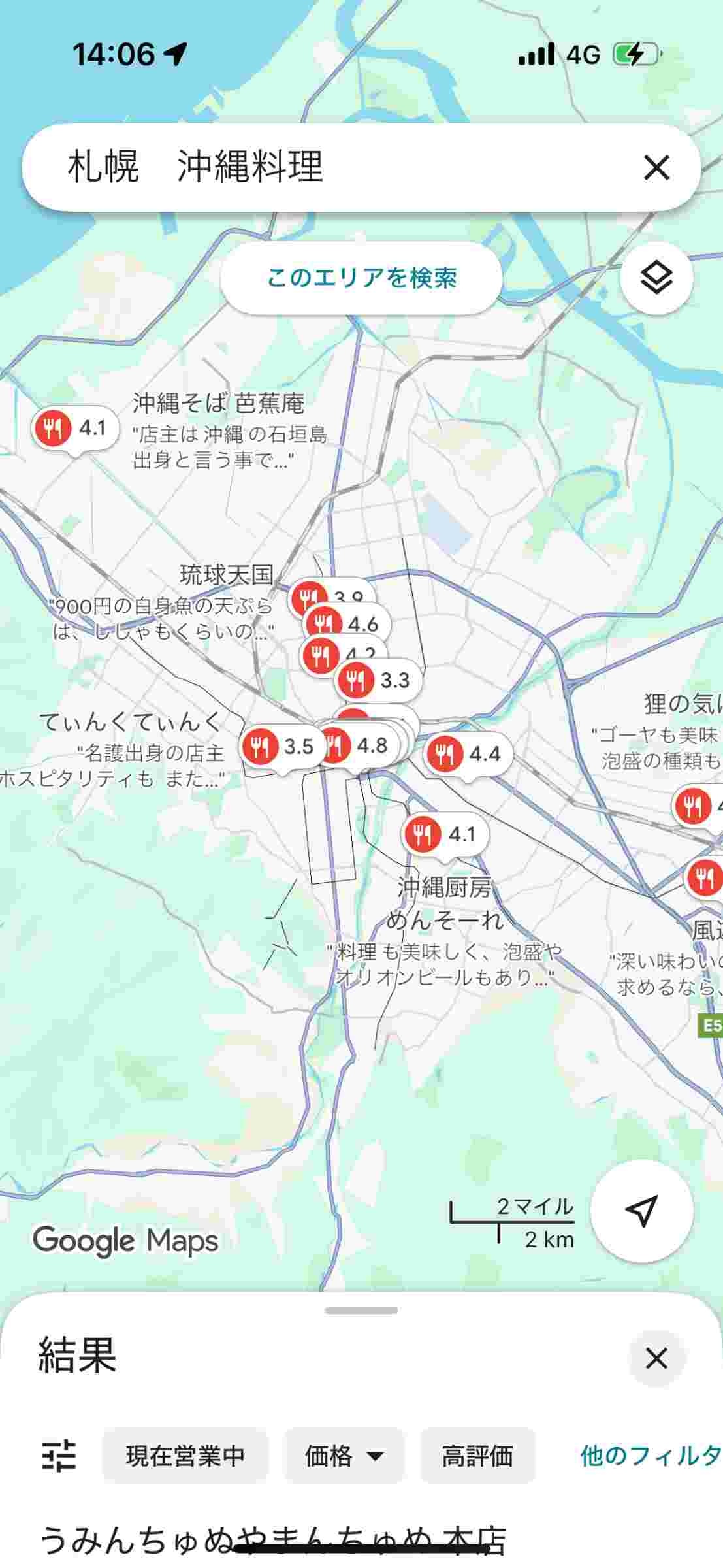Select the 沖縄厨房 めんそーれ 4.1 pin

[x=445, y=834]
